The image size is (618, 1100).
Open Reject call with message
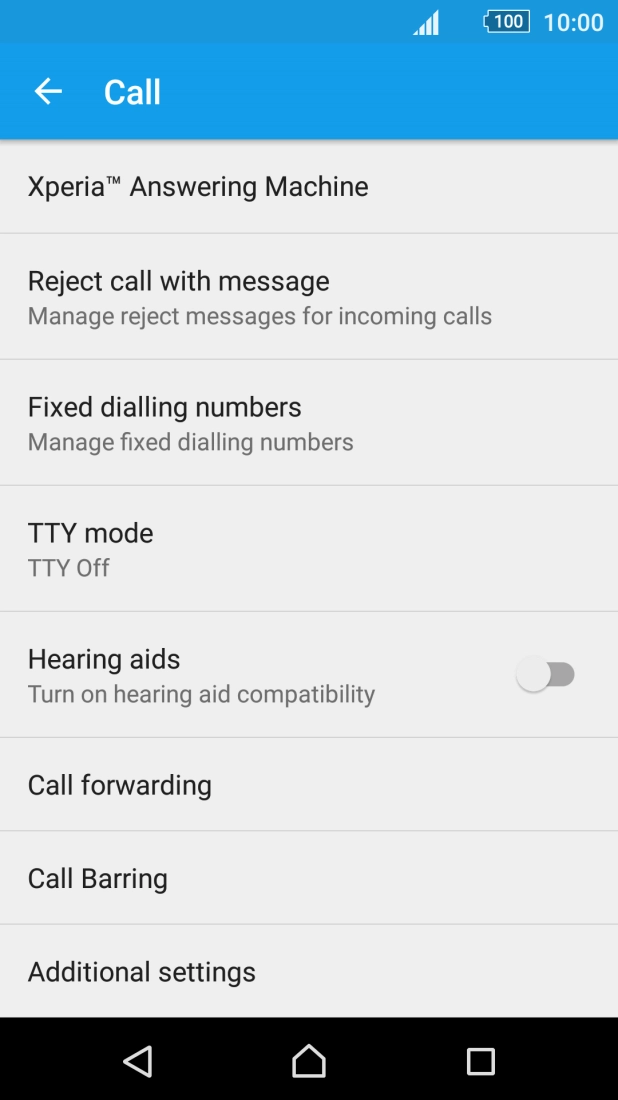click(x=260, y=297)
